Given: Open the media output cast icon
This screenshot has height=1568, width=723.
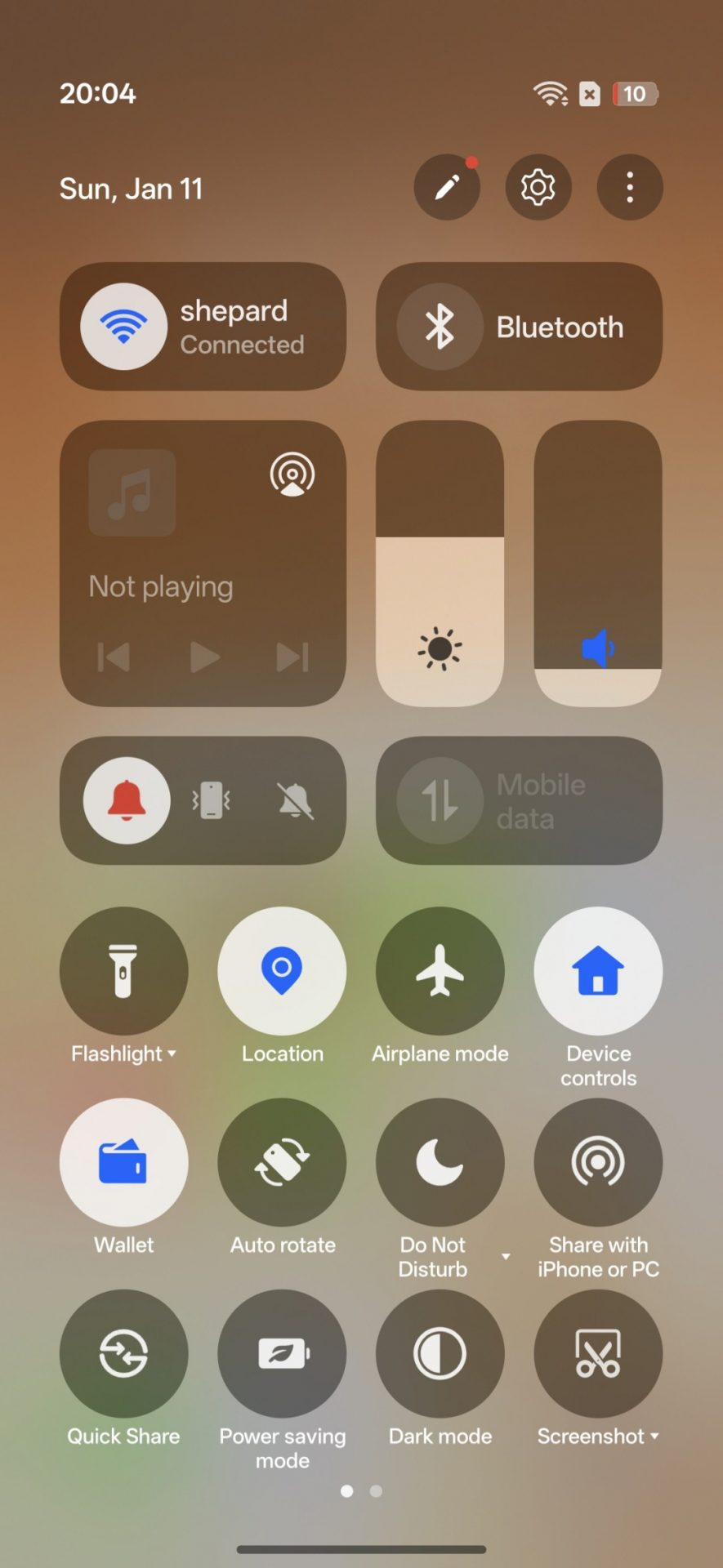Looking at the screenshot, I should [292, 474].
